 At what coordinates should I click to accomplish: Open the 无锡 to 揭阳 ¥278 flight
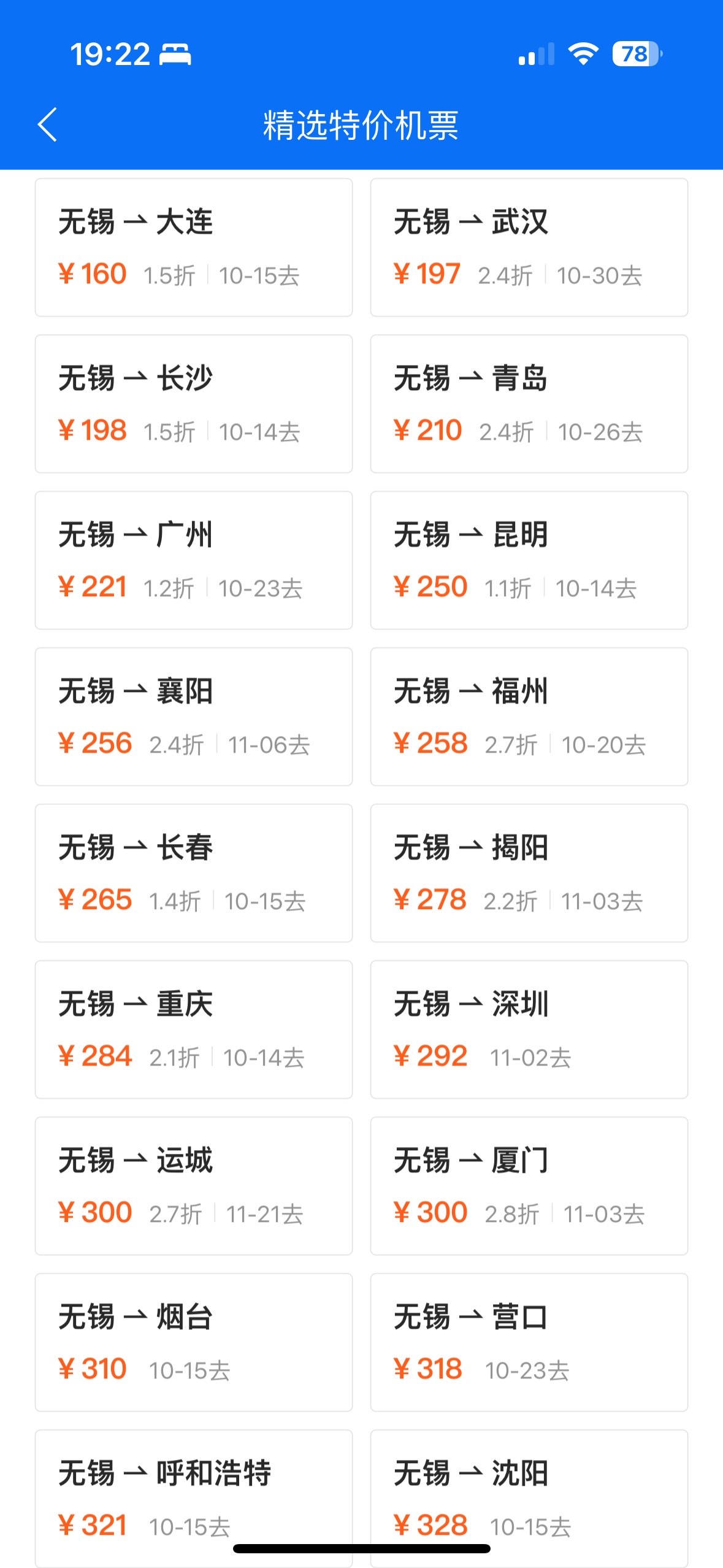coord(529,873)
